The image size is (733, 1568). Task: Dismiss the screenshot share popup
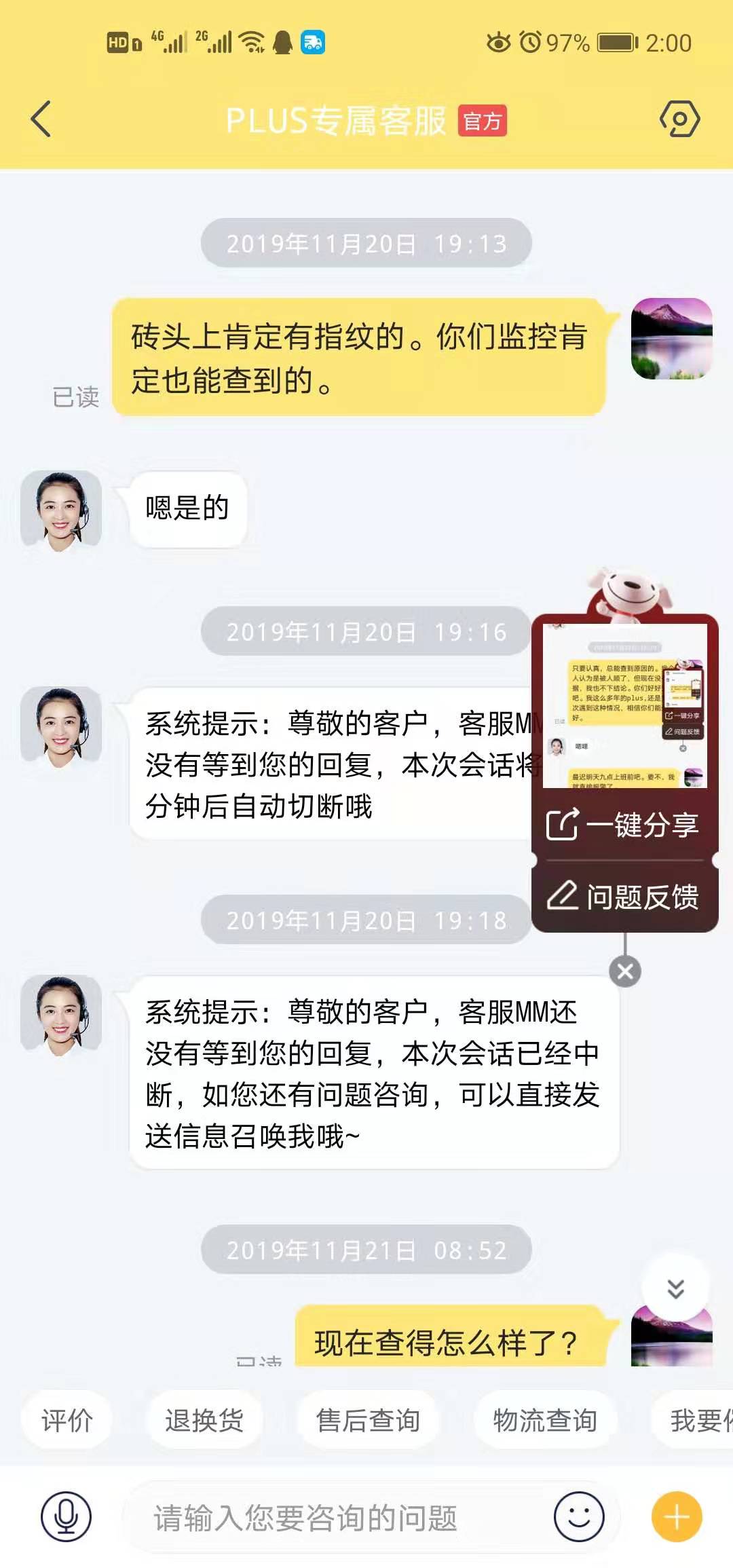pyautogui.click(x=625, y=971)
